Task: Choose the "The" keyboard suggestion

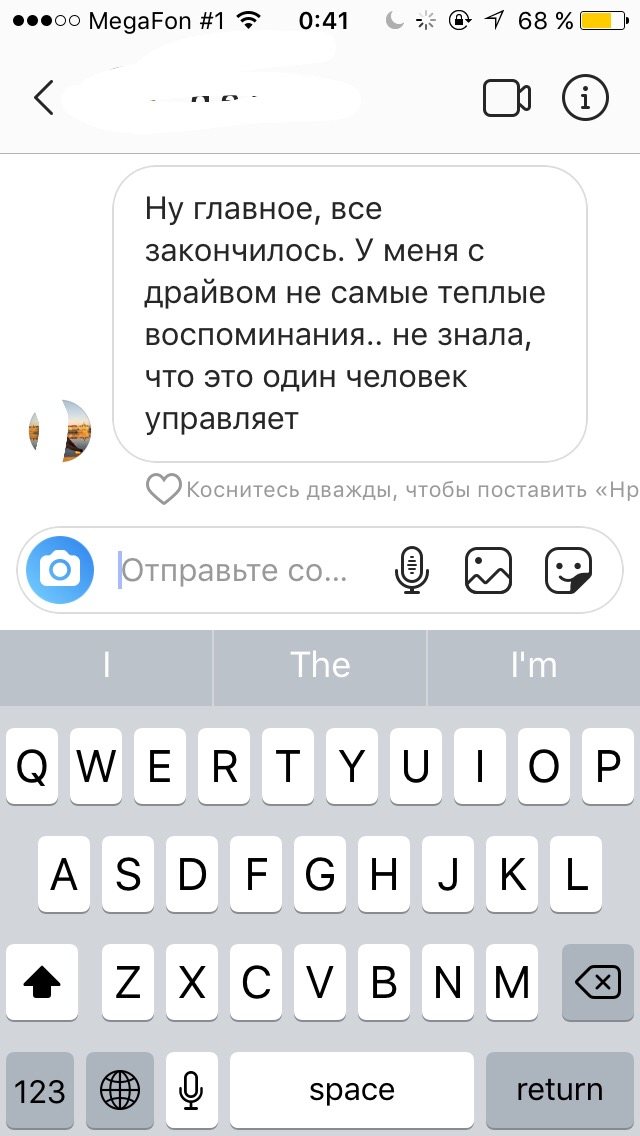Action: click(x=320, y=666)
